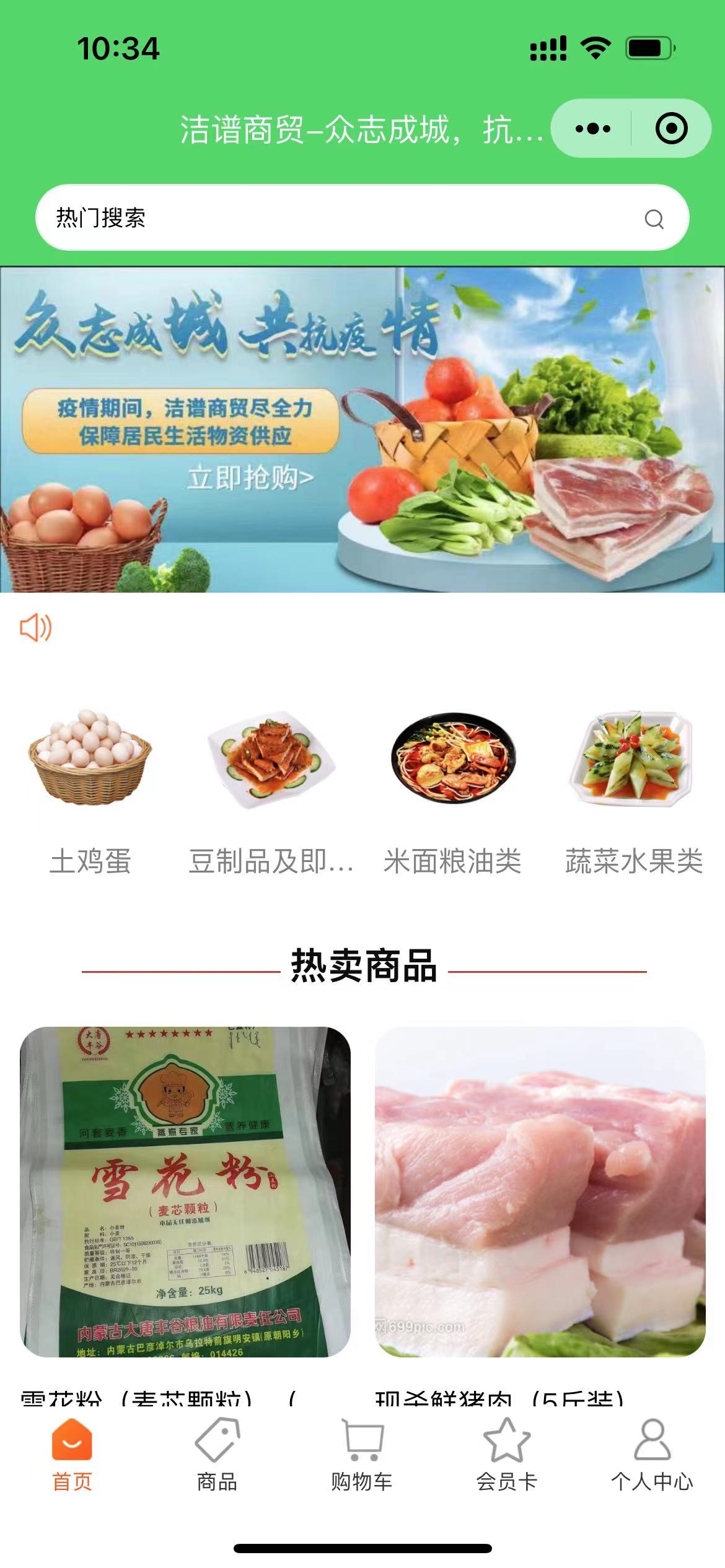The width and height of the screenshot is (725, 1568).
Task: Open the 购物车 tab
Action: pos(362,1455)
